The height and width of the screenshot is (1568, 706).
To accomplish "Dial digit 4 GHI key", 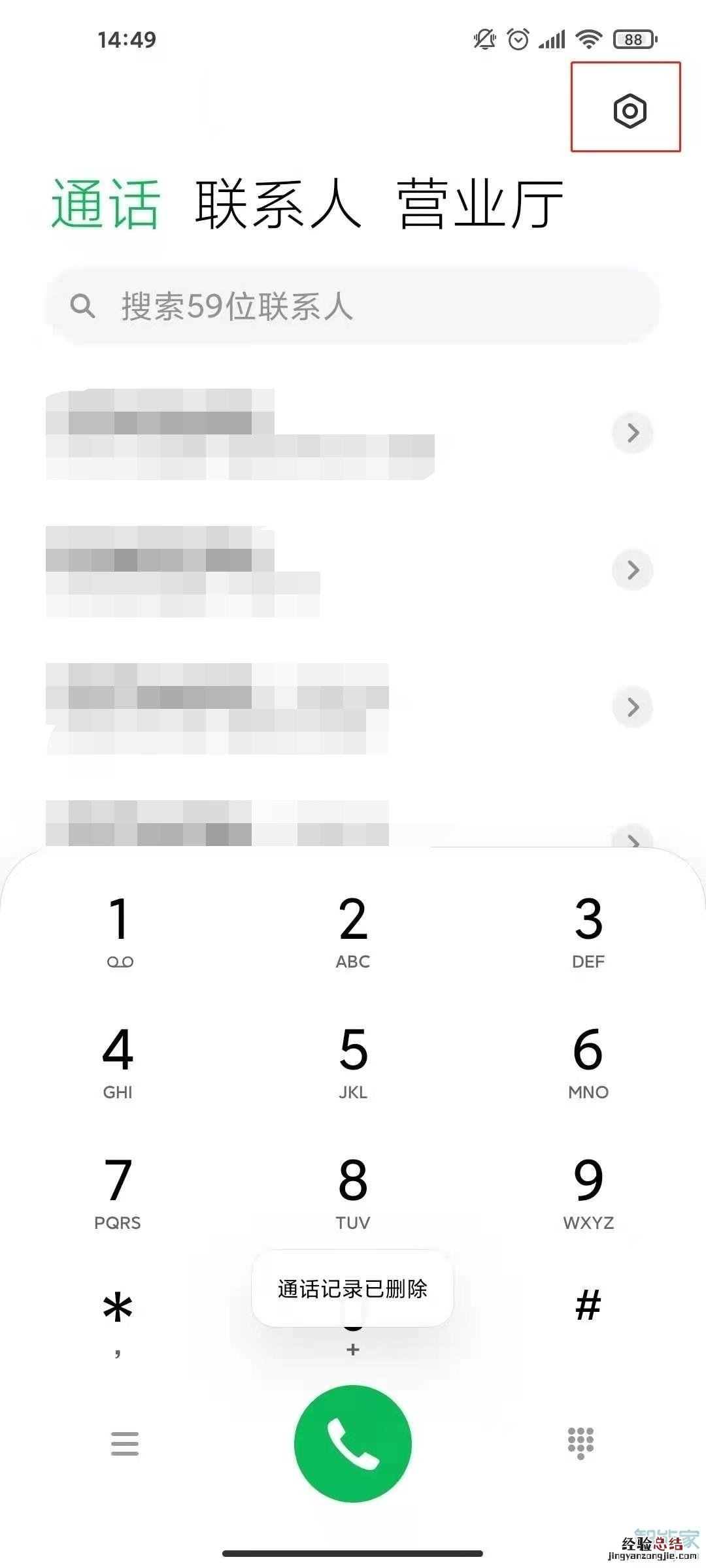I will click(x=118, y=1060).
